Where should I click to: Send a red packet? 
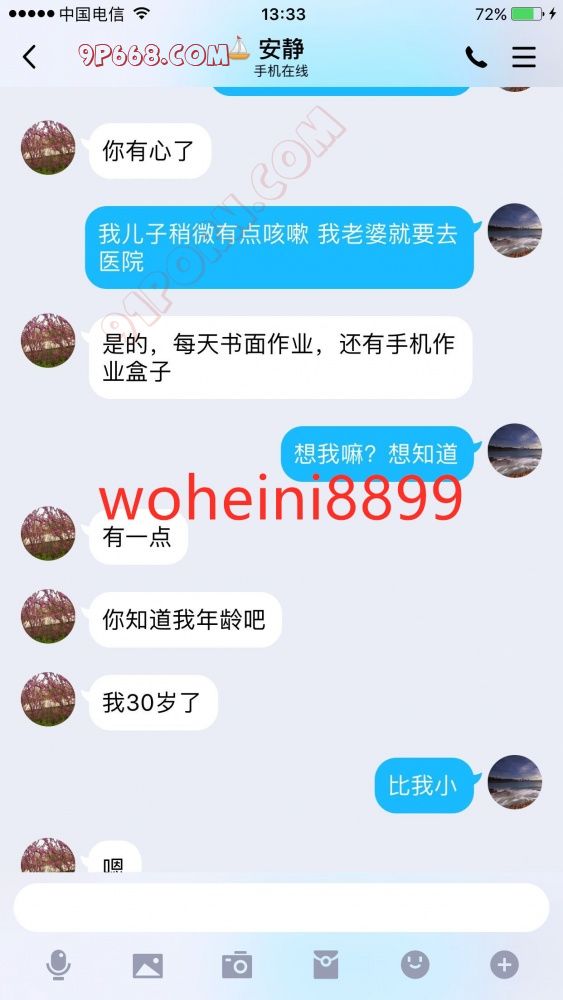326,965
